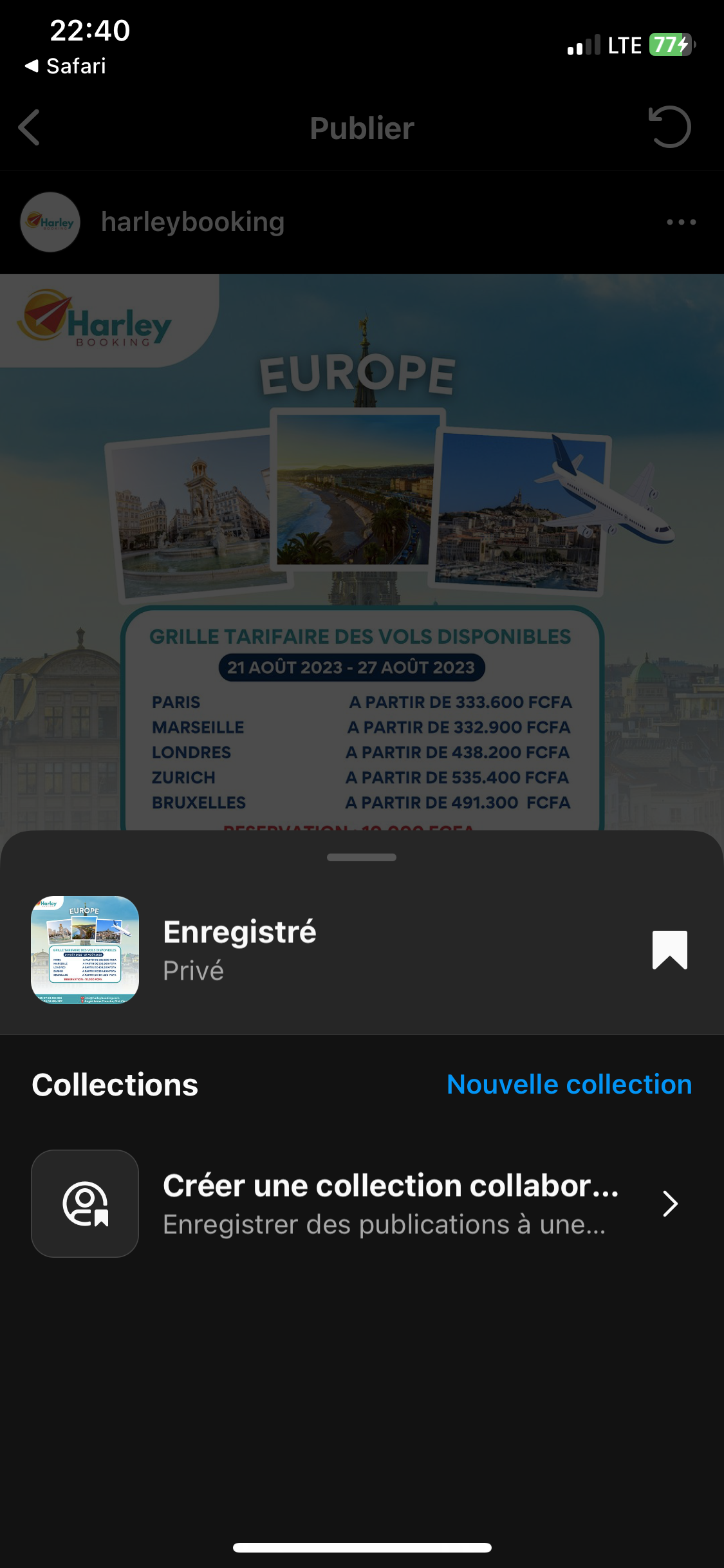Image resolution: width=724 pixels, height=1568 pixels.
Task: Open the harleybooking profile
Action: coord(192,222)
